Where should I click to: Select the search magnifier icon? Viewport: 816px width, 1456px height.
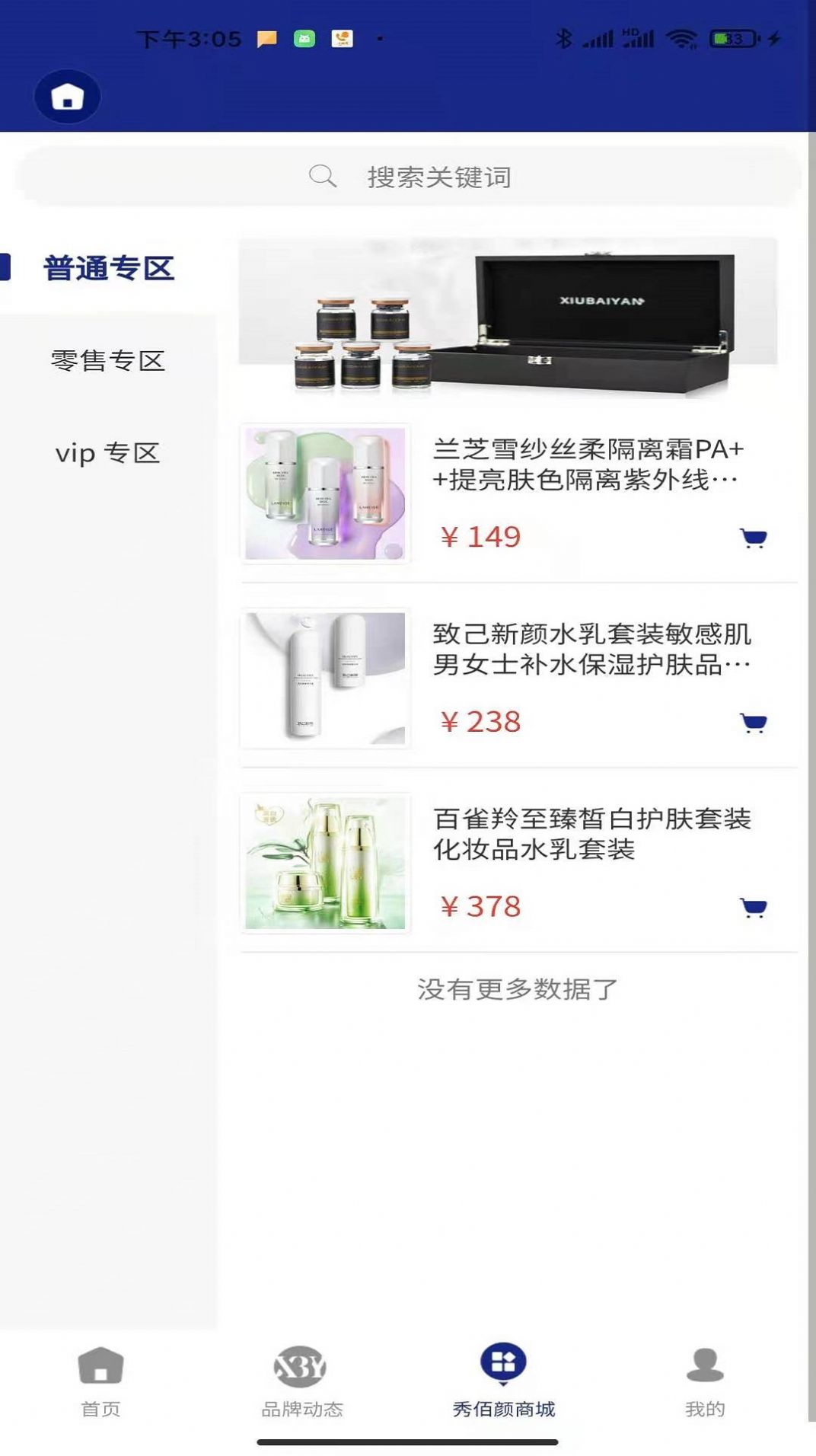(323, 175)
